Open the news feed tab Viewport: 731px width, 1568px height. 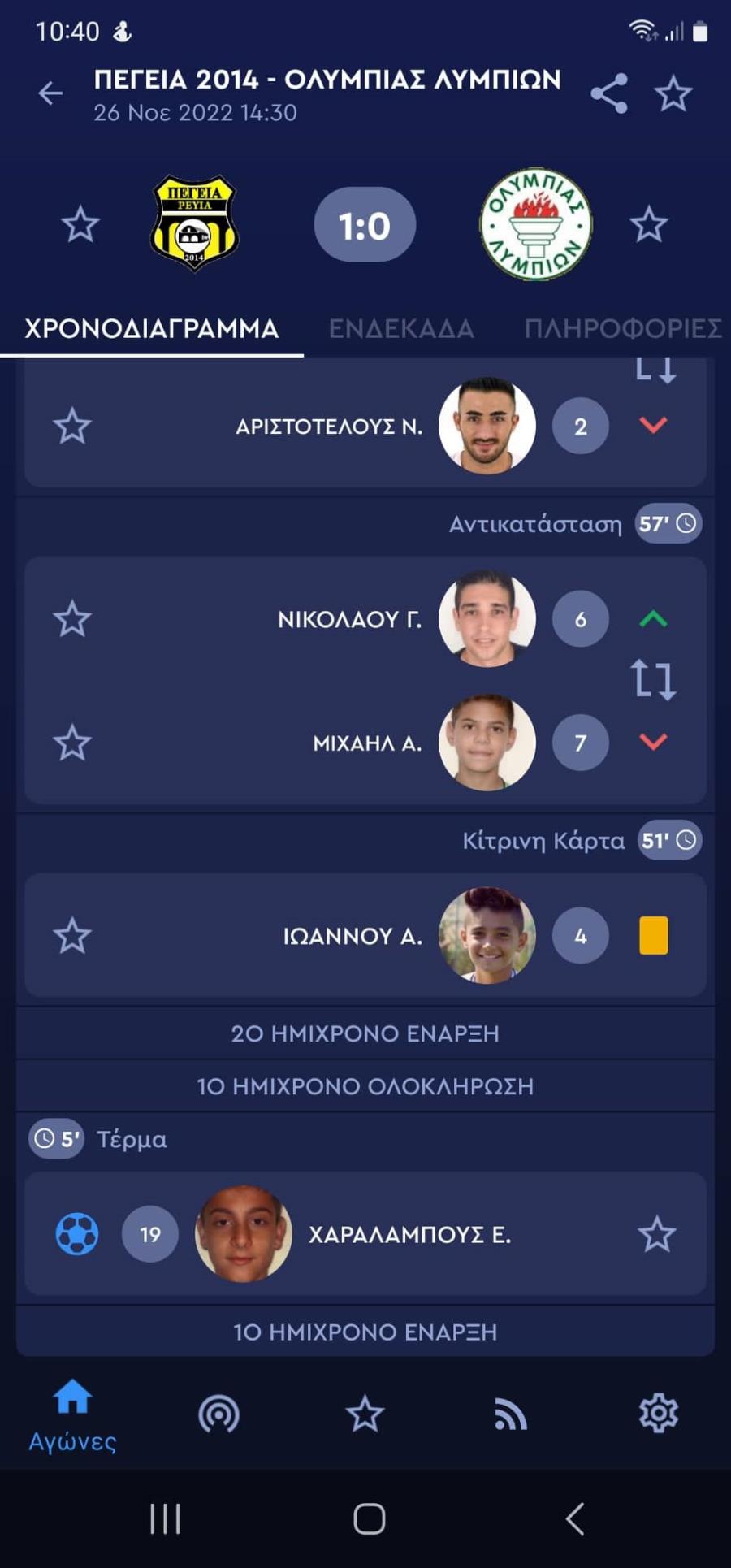point(510,1414)
